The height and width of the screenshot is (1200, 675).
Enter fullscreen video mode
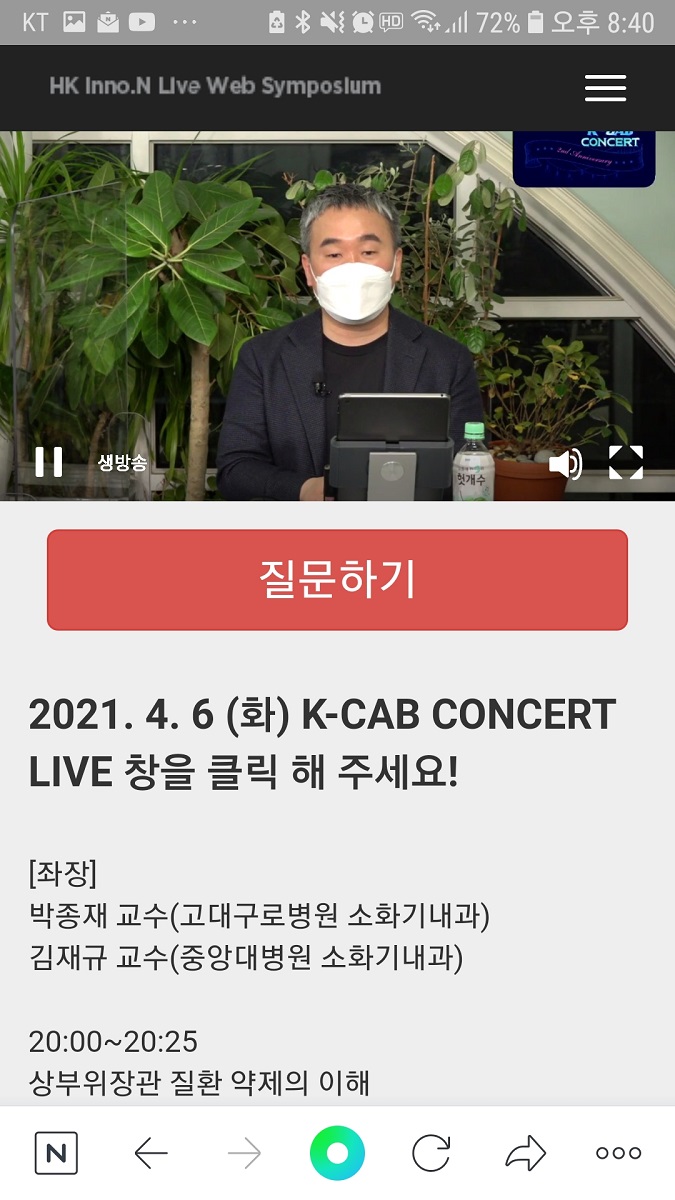(x=626, y=462)
